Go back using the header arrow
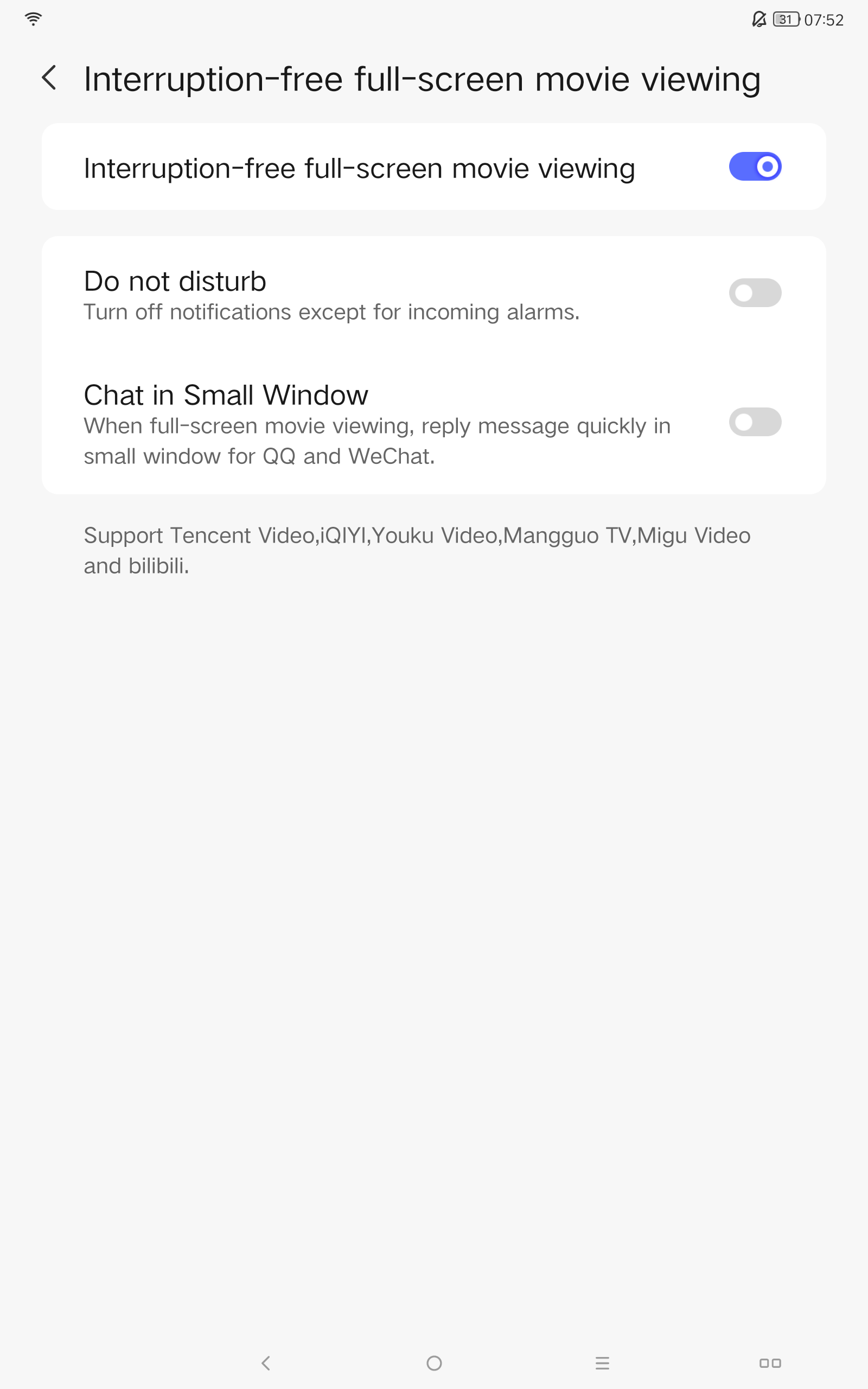Screen dimensions: 868x1389 [49, 78]
